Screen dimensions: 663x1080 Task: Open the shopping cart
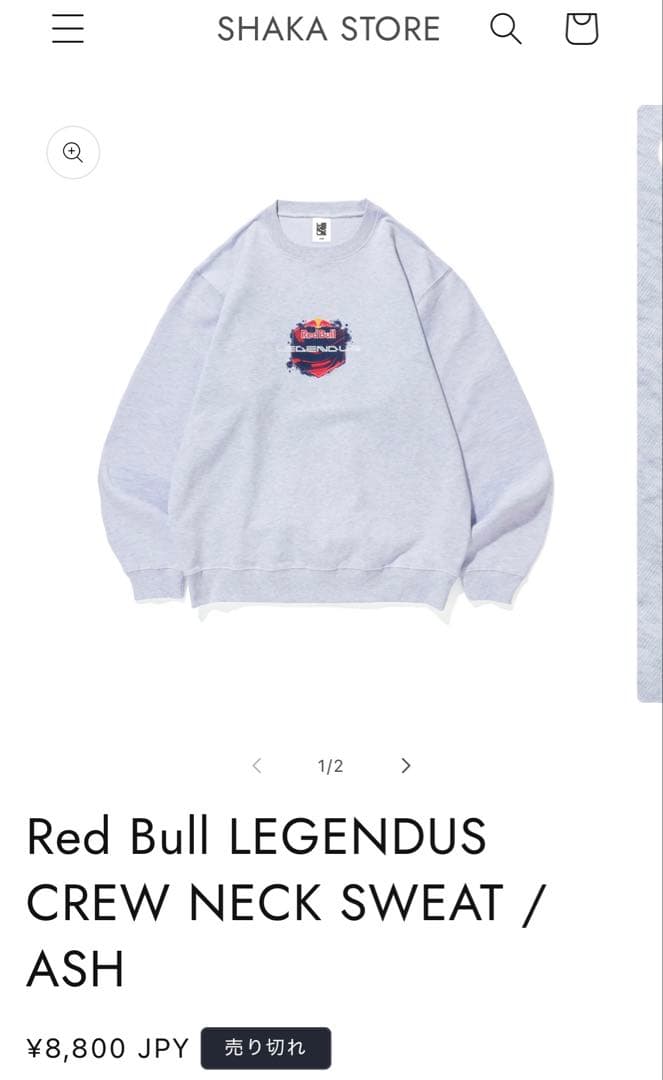point(581,28)
